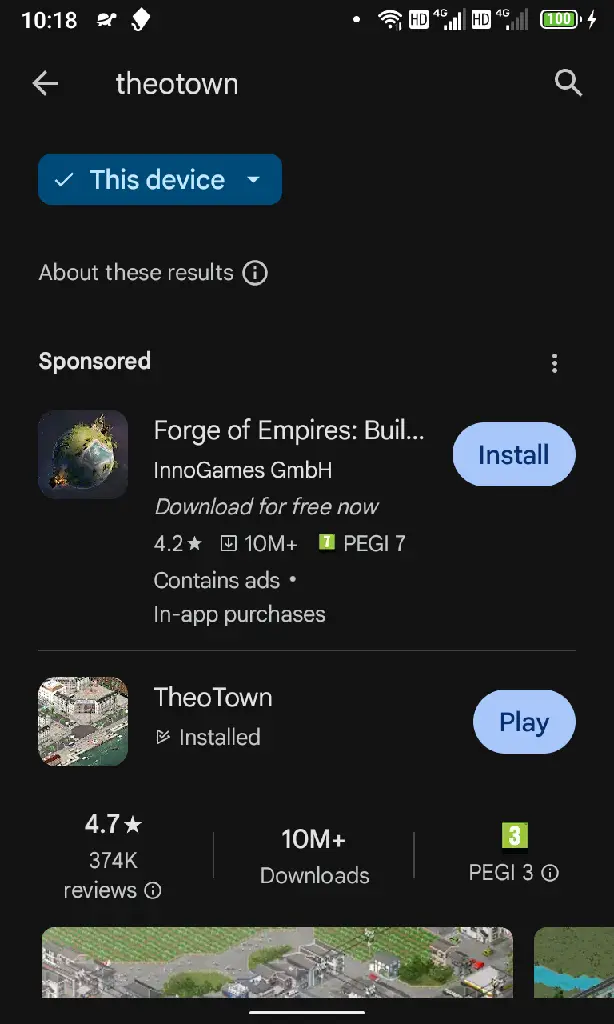The height and width of the screenshot is (1024, 614).
Task: View PEGI 3 rating info
Action: point(550,873)
